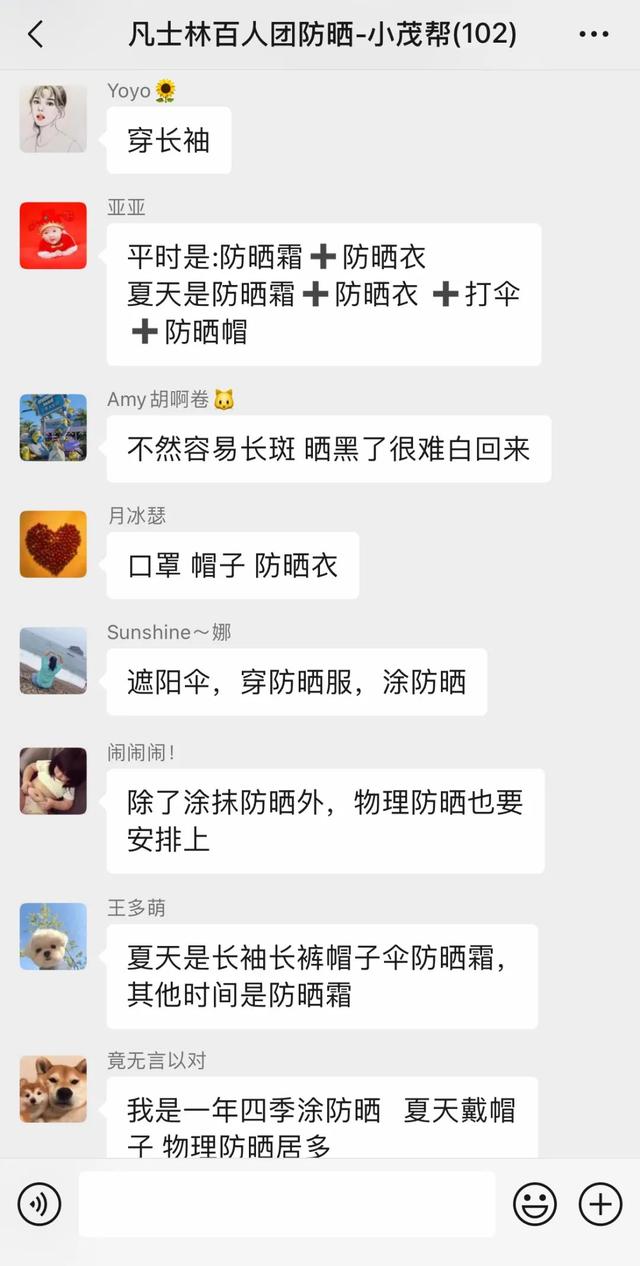Open 月冰瑟's heart avatar

(x=53, y=544)
